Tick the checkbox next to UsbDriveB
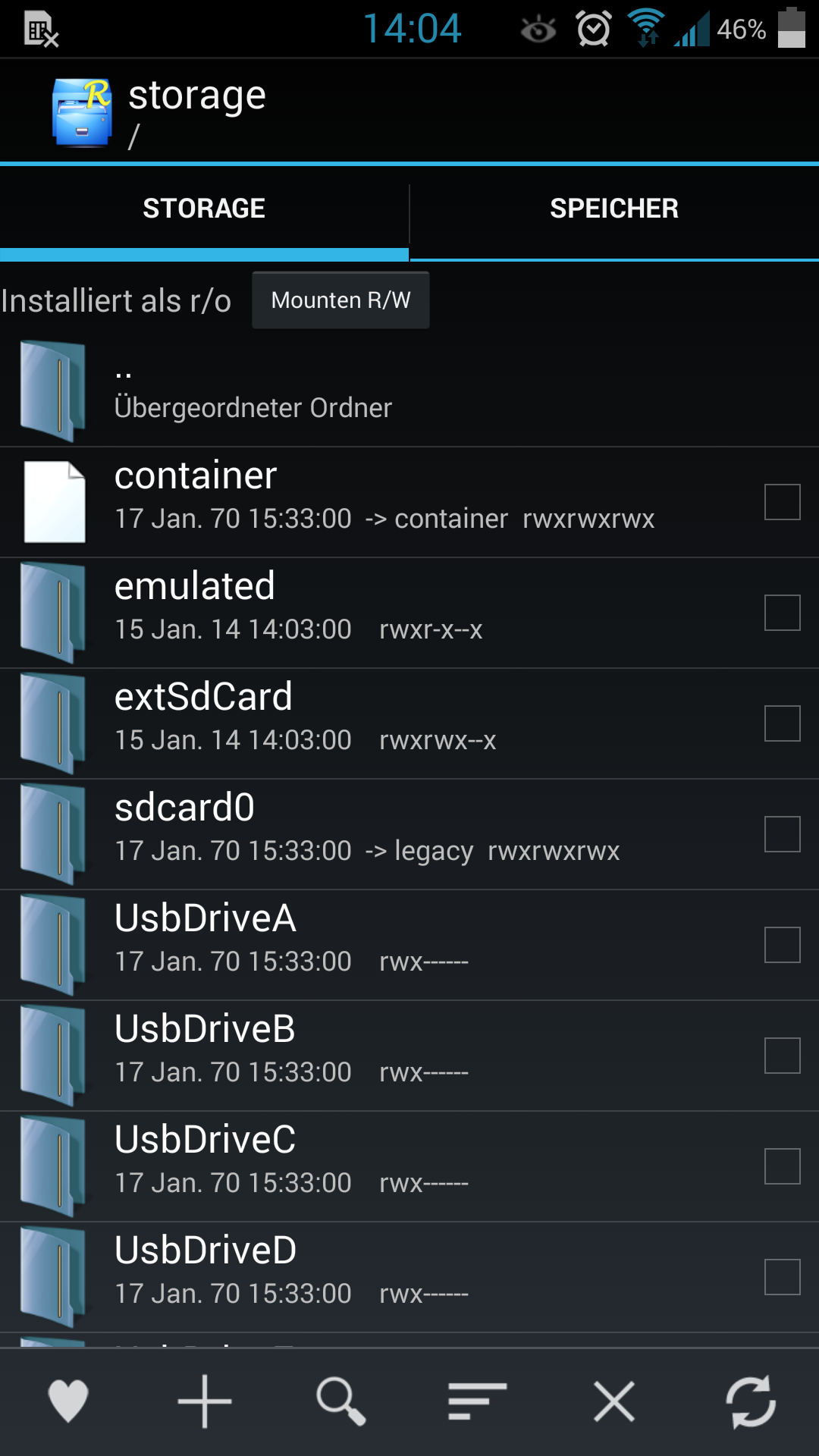 [783, 1056]
